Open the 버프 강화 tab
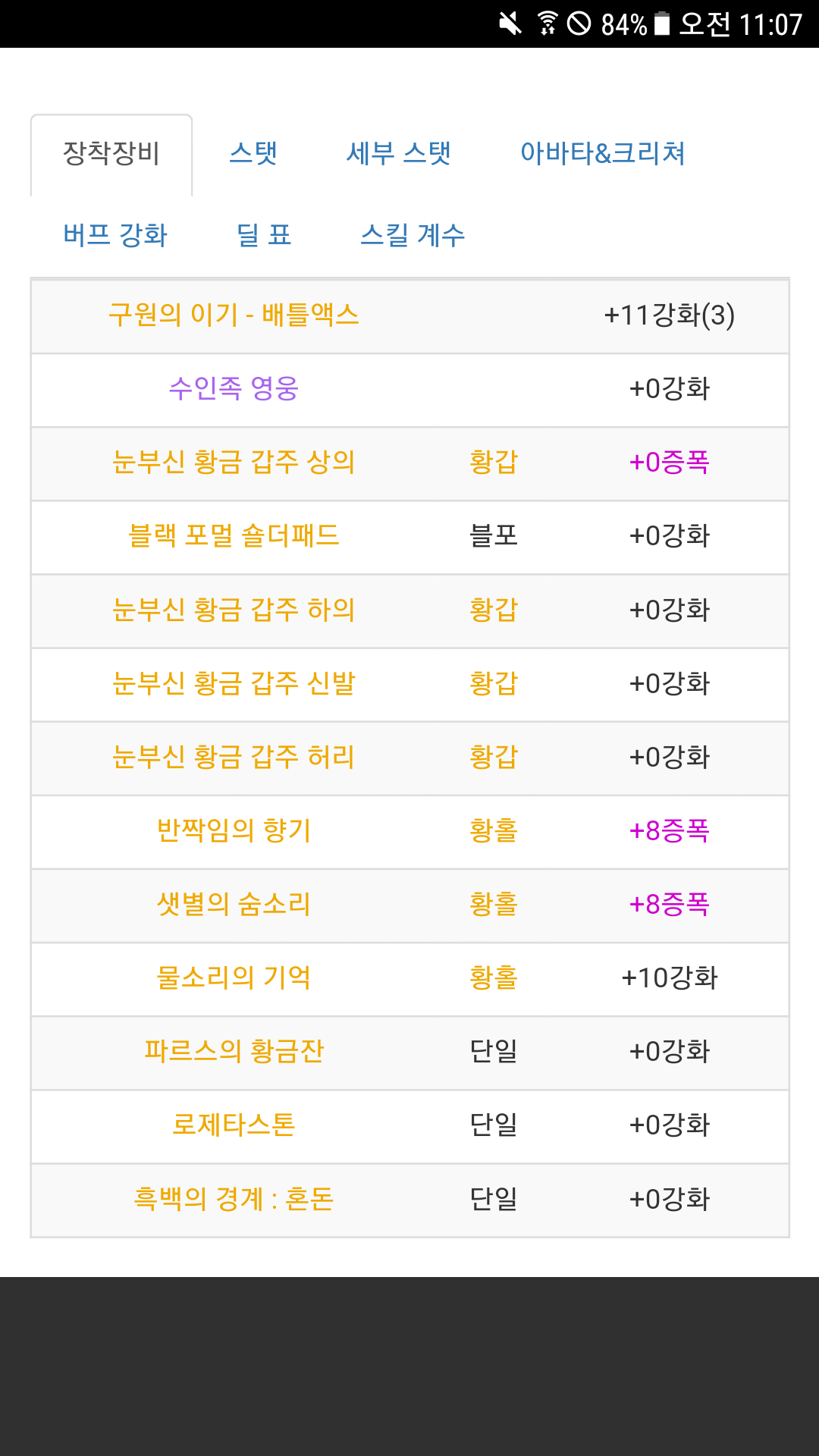Image resolution: width=819 pixels, height=1456 pixels. click(x=115, y=236)
